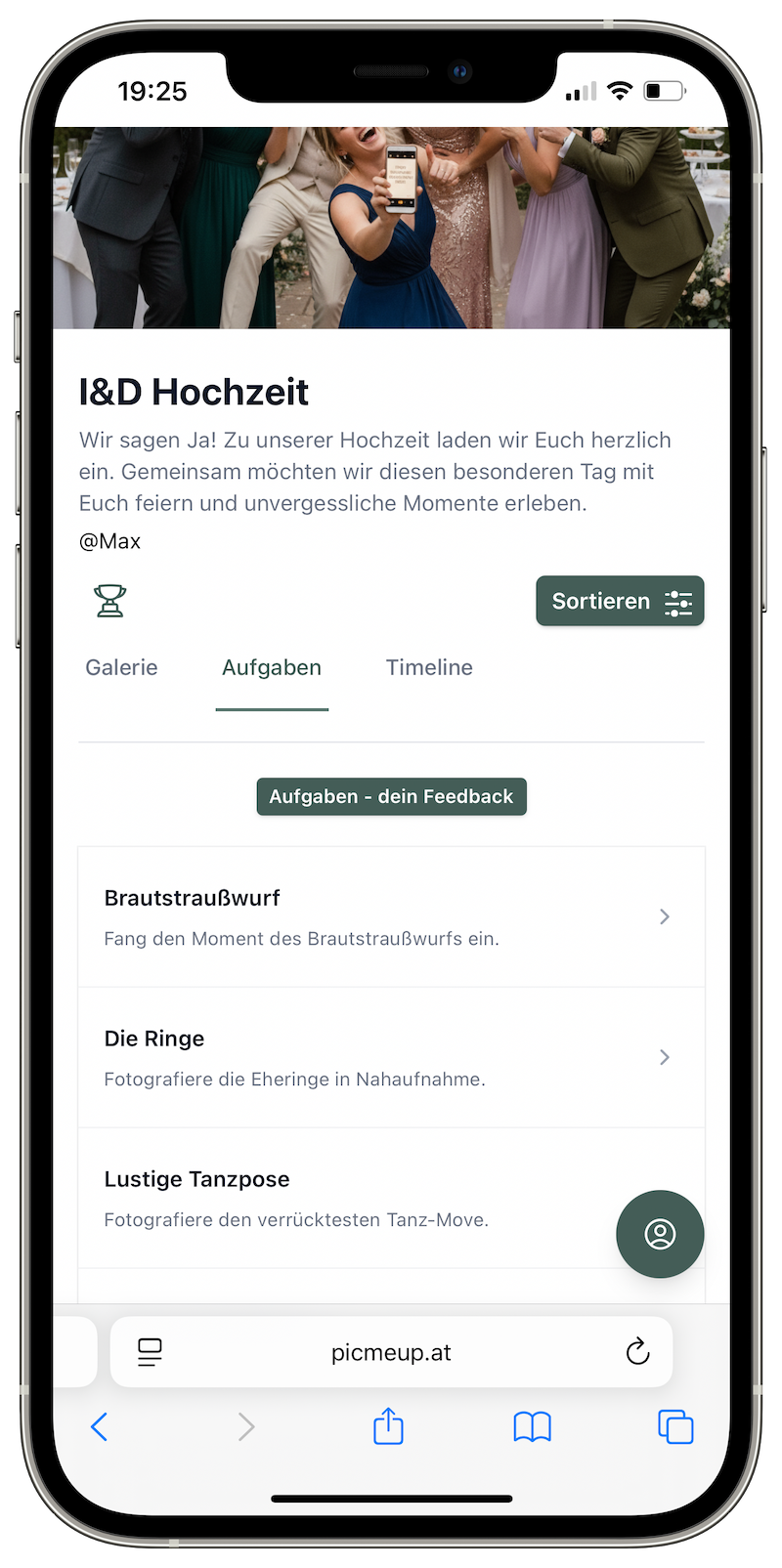Tap Aufgaben - dein Feedback button
Screen dimensions: 782x1568
pyautogui.click(x=391, y=796)
